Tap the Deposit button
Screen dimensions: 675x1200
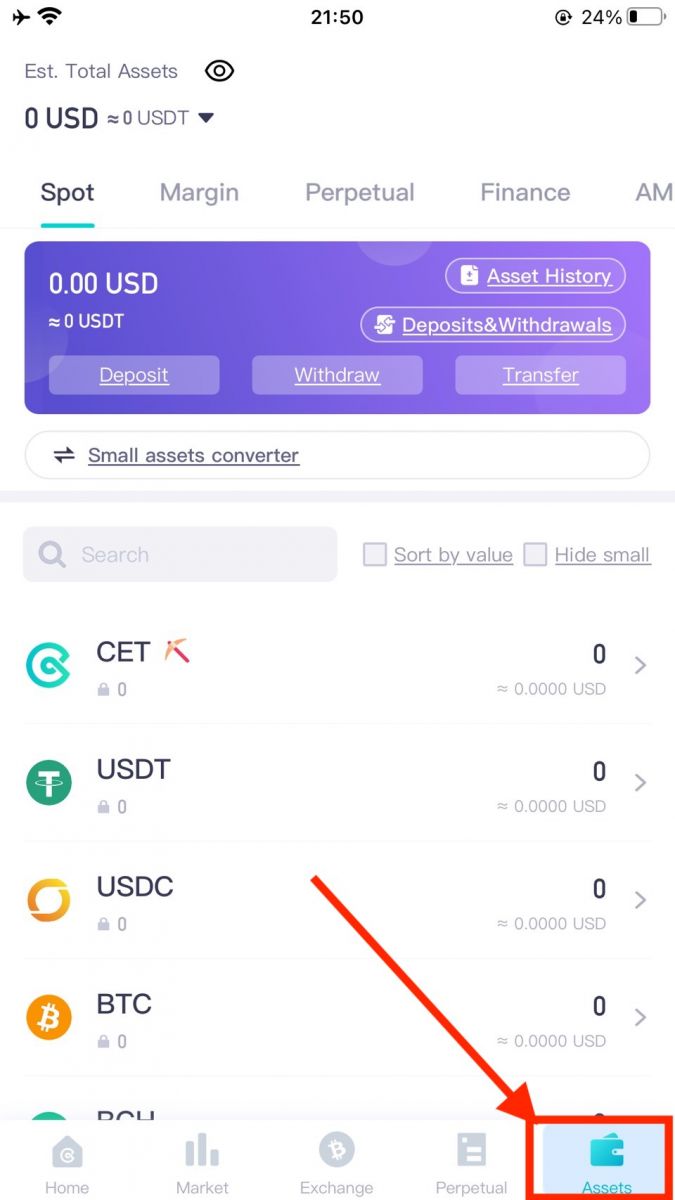134,375
